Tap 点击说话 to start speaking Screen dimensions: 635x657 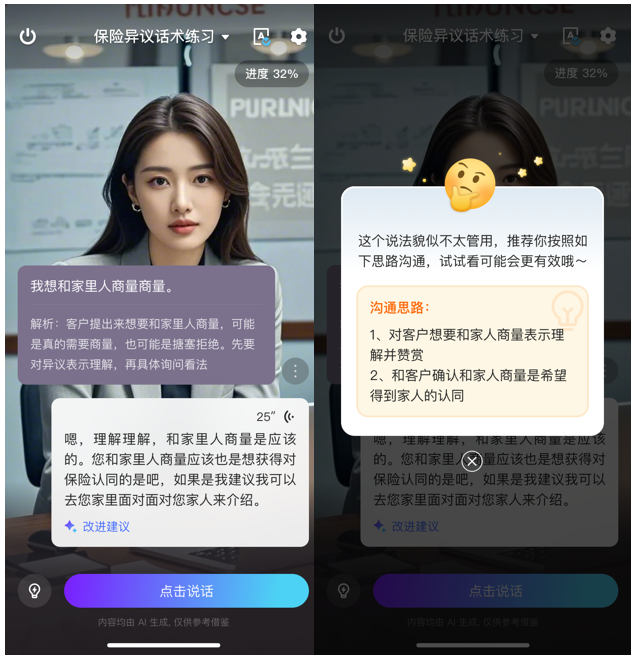(x=186, y=591)
